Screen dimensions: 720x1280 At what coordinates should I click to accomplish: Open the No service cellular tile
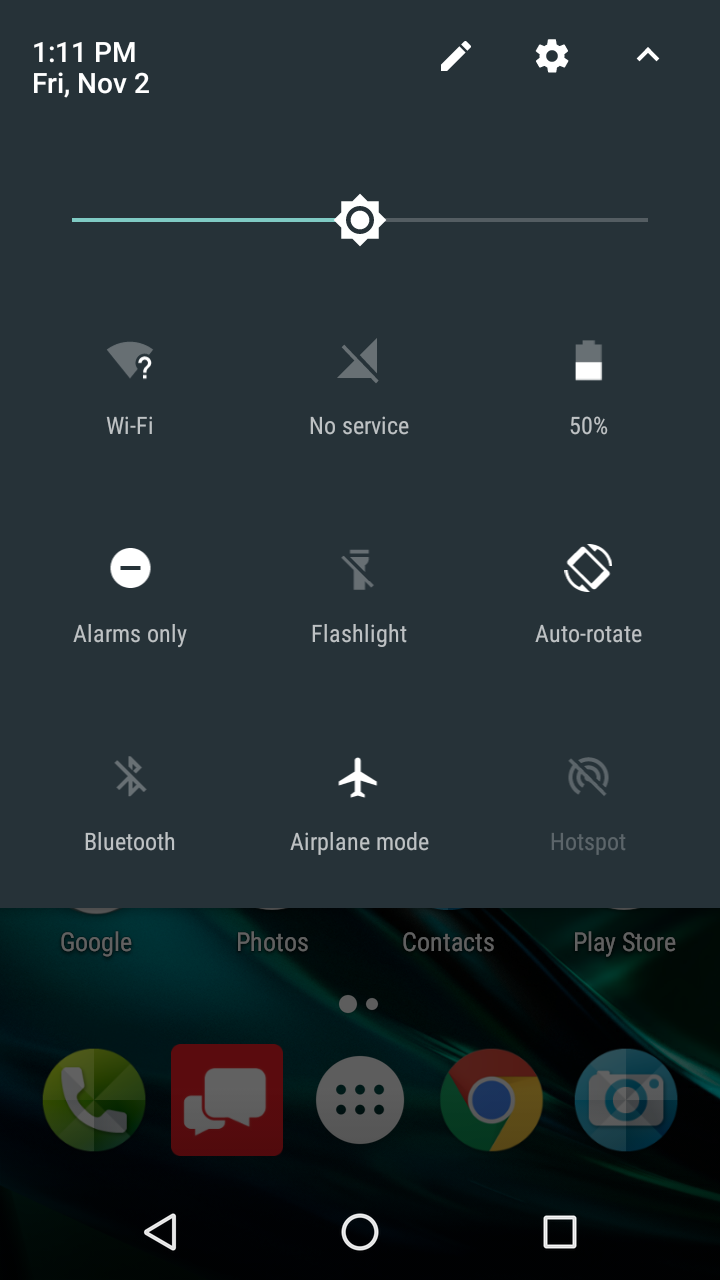click(359, 362)
